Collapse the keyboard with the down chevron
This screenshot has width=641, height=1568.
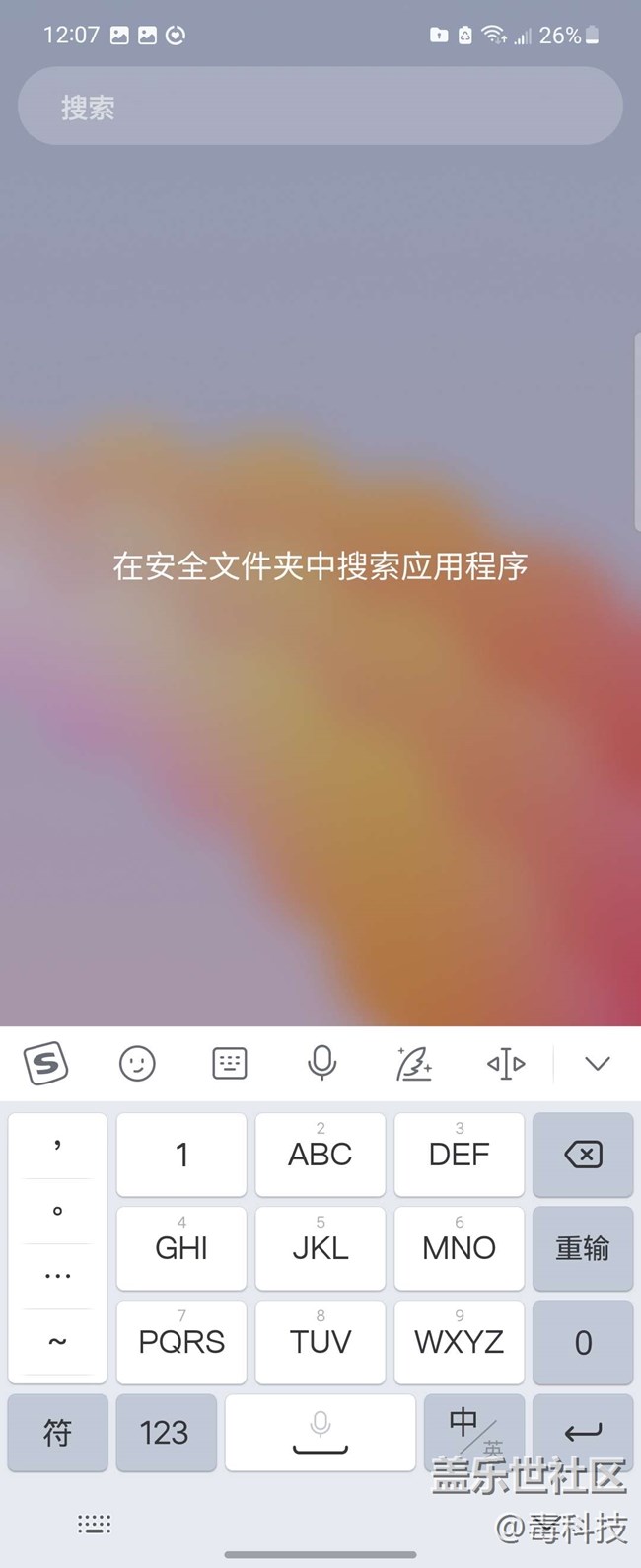[x=598, y=1064]
